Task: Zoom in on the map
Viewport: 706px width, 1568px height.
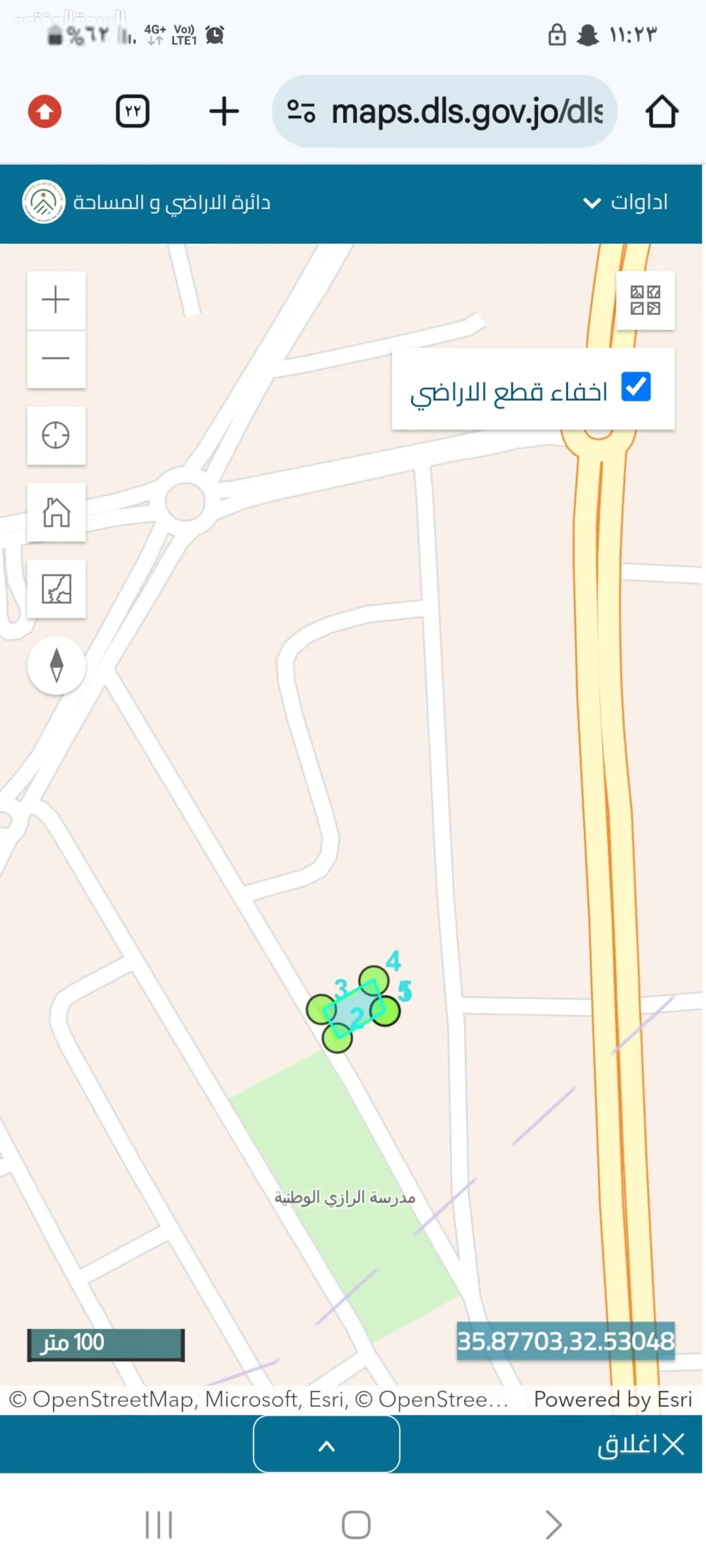Action: [56, 300]
